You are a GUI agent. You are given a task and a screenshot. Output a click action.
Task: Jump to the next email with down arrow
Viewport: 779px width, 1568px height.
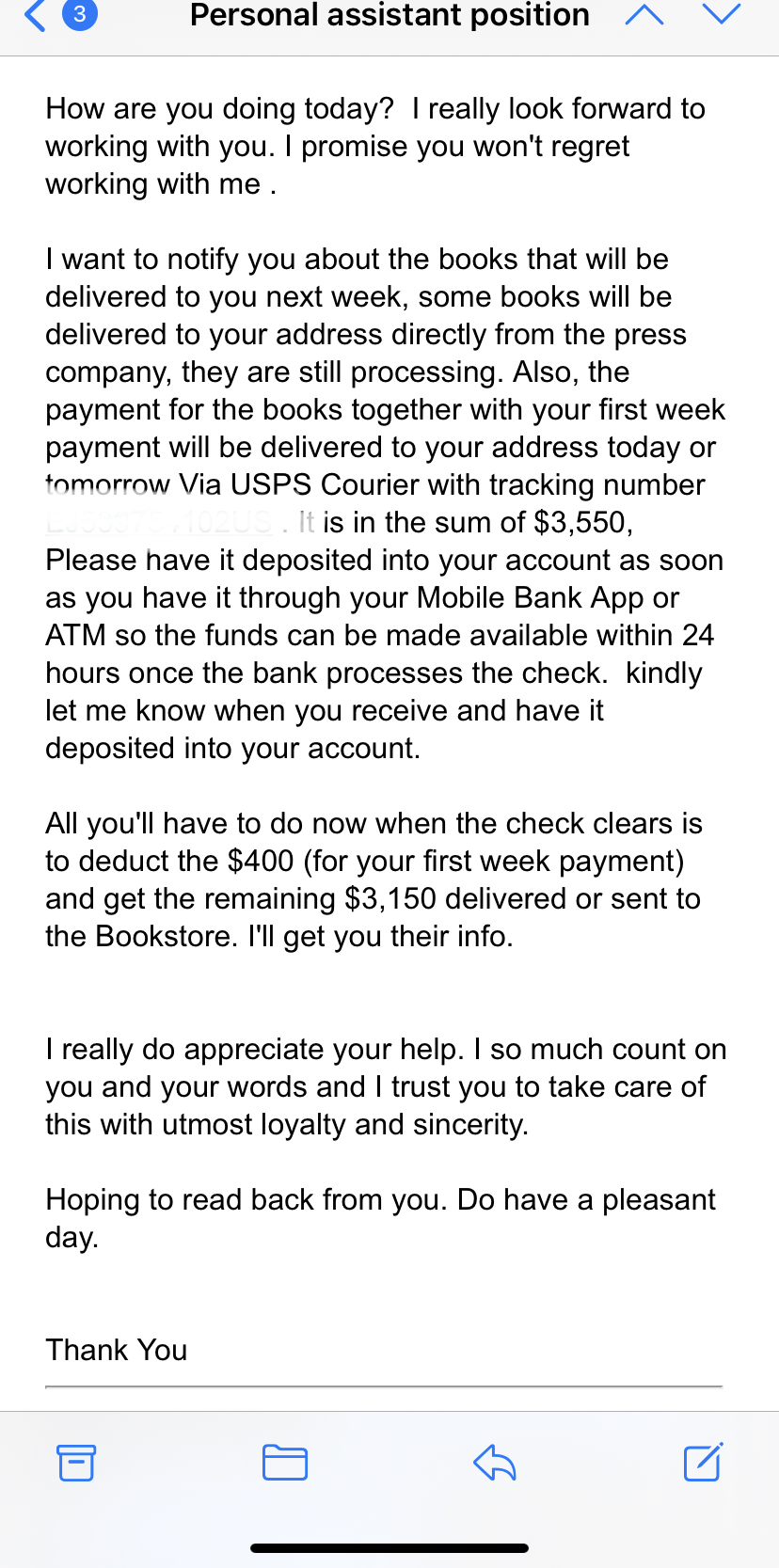tap(722, 15)
